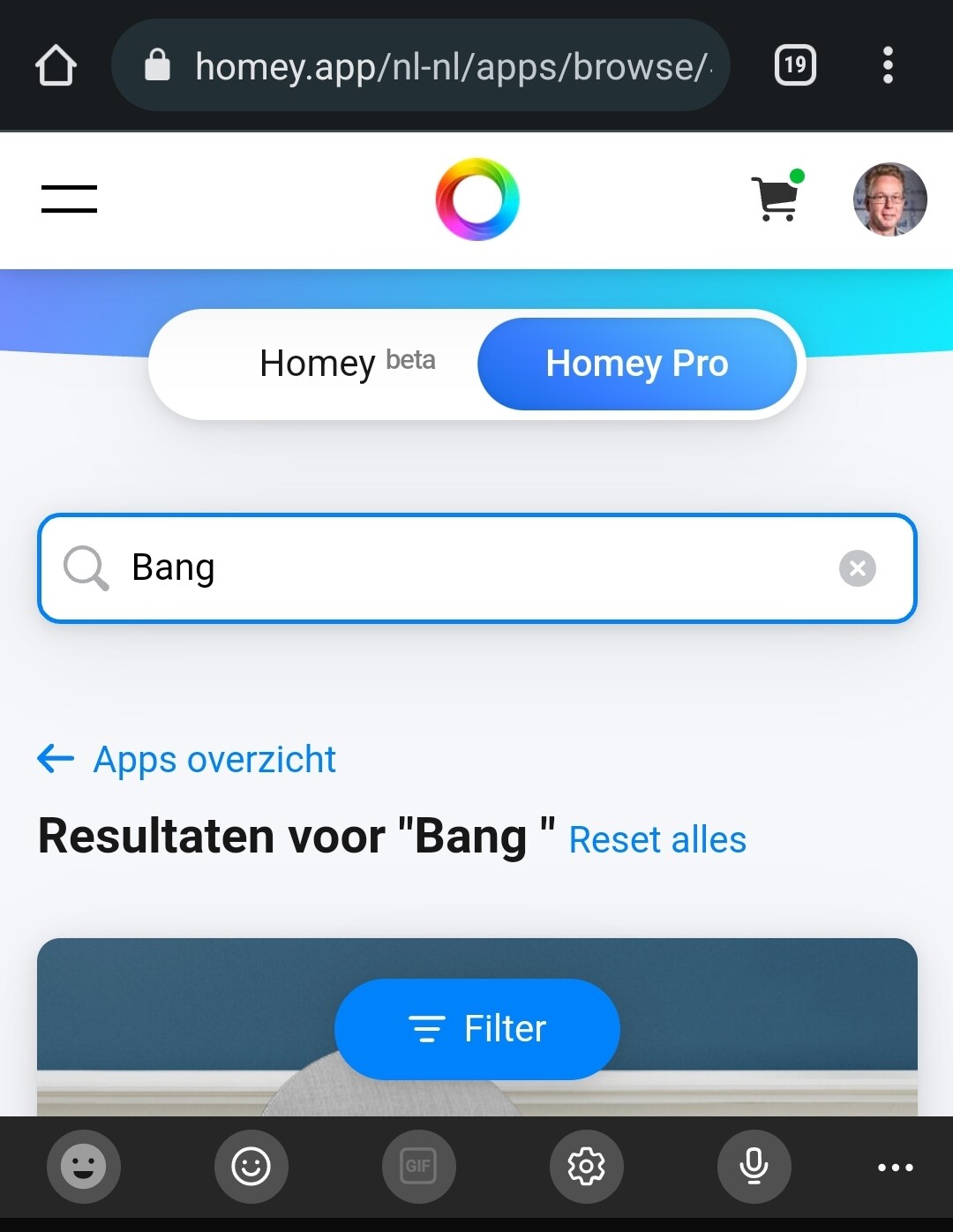The width and height of the screenshot is (953, 1232).
Task: Tap Reset alles to clear results
Action: pos(657,839)
